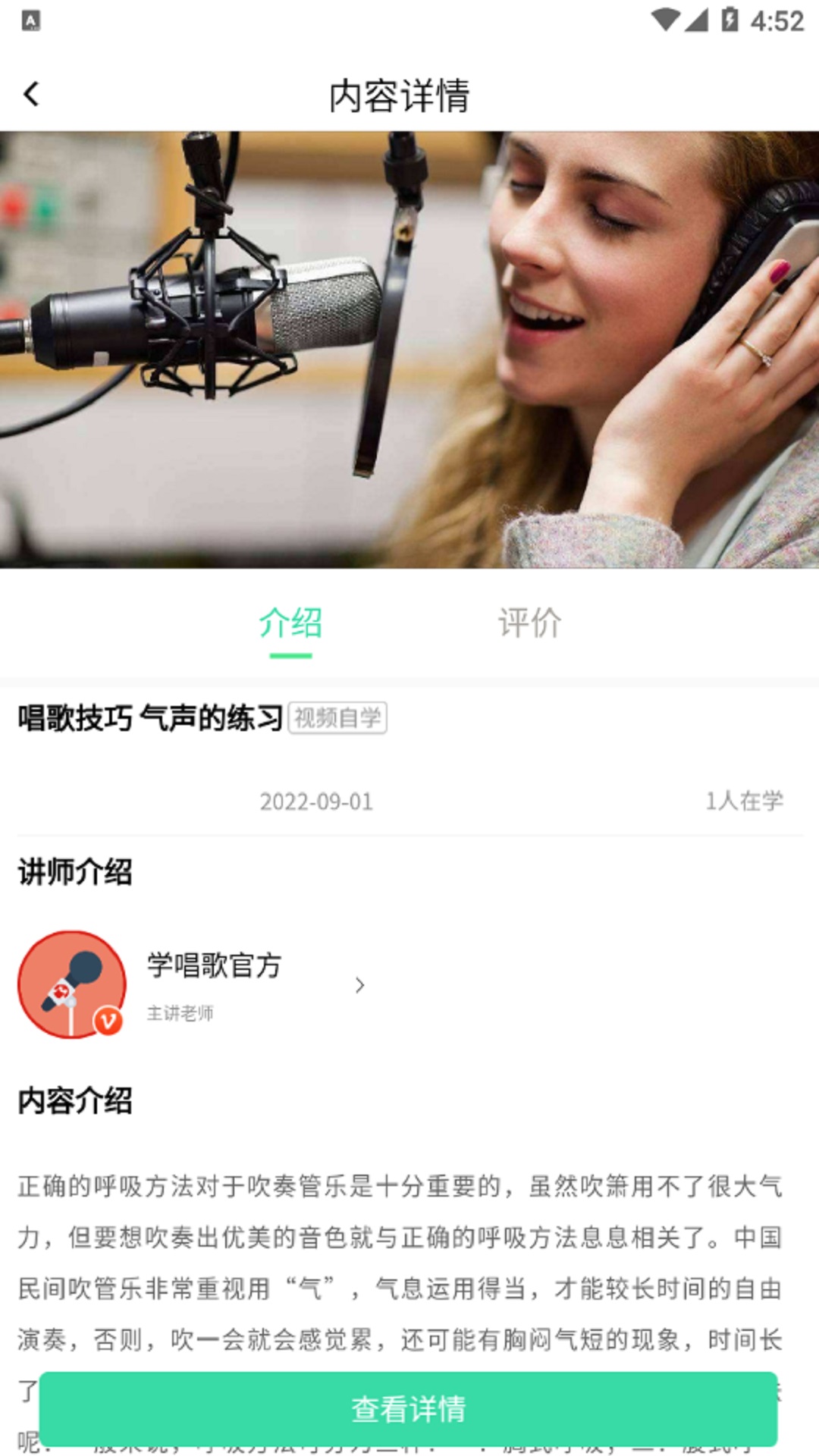
Task: Tap the V verification badge on teacher avatar
Action: [x=106, y=1021]
